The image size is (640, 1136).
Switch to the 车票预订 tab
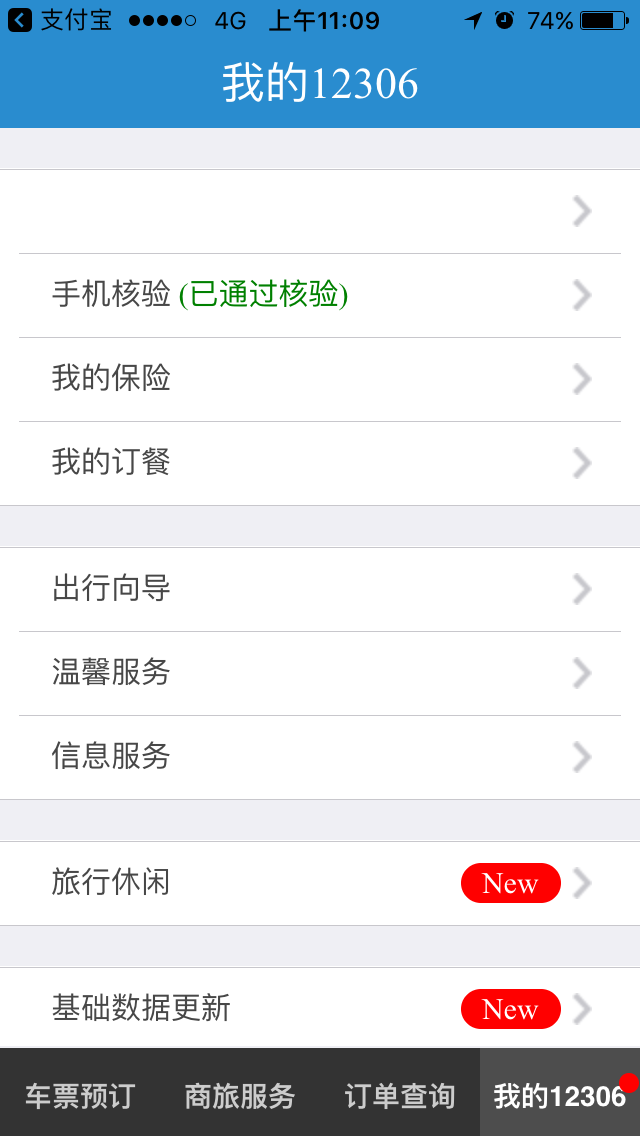[x=80, y=1096]
